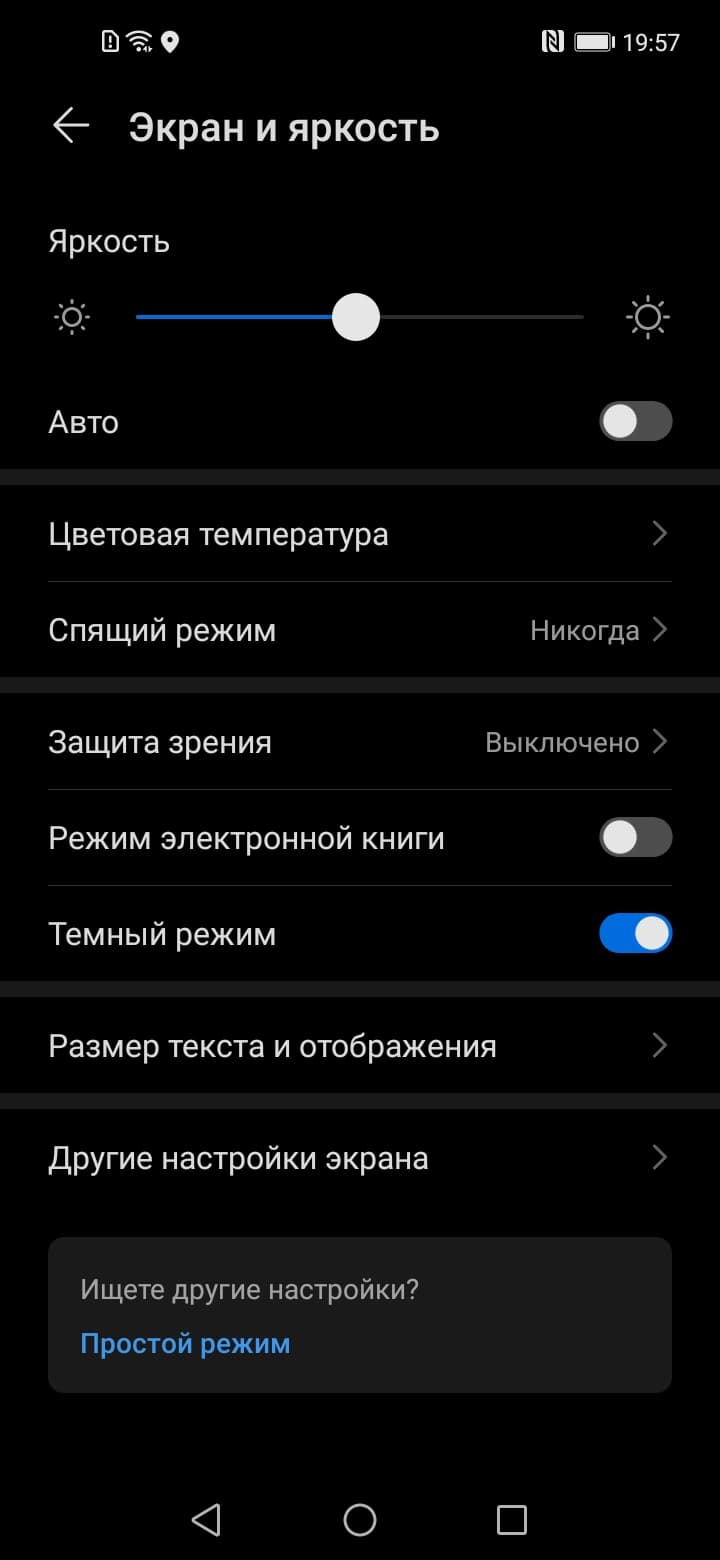Viewport: 720px width, 1560px height.
Task: Open Спящий режим setting
Action: [360, 630]
